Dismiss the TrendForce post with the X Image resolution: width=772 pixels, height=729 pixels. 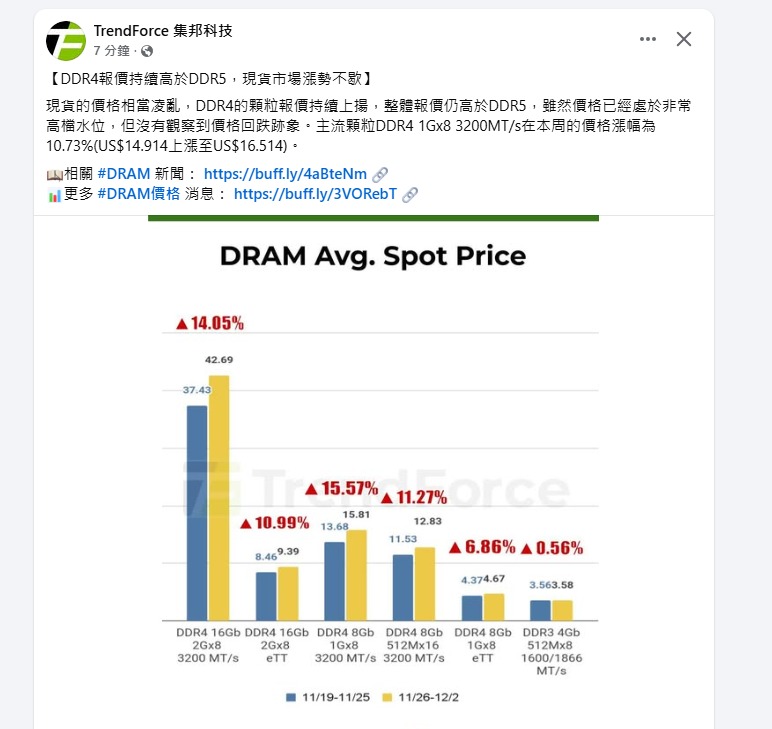click(x=684, y=39)
